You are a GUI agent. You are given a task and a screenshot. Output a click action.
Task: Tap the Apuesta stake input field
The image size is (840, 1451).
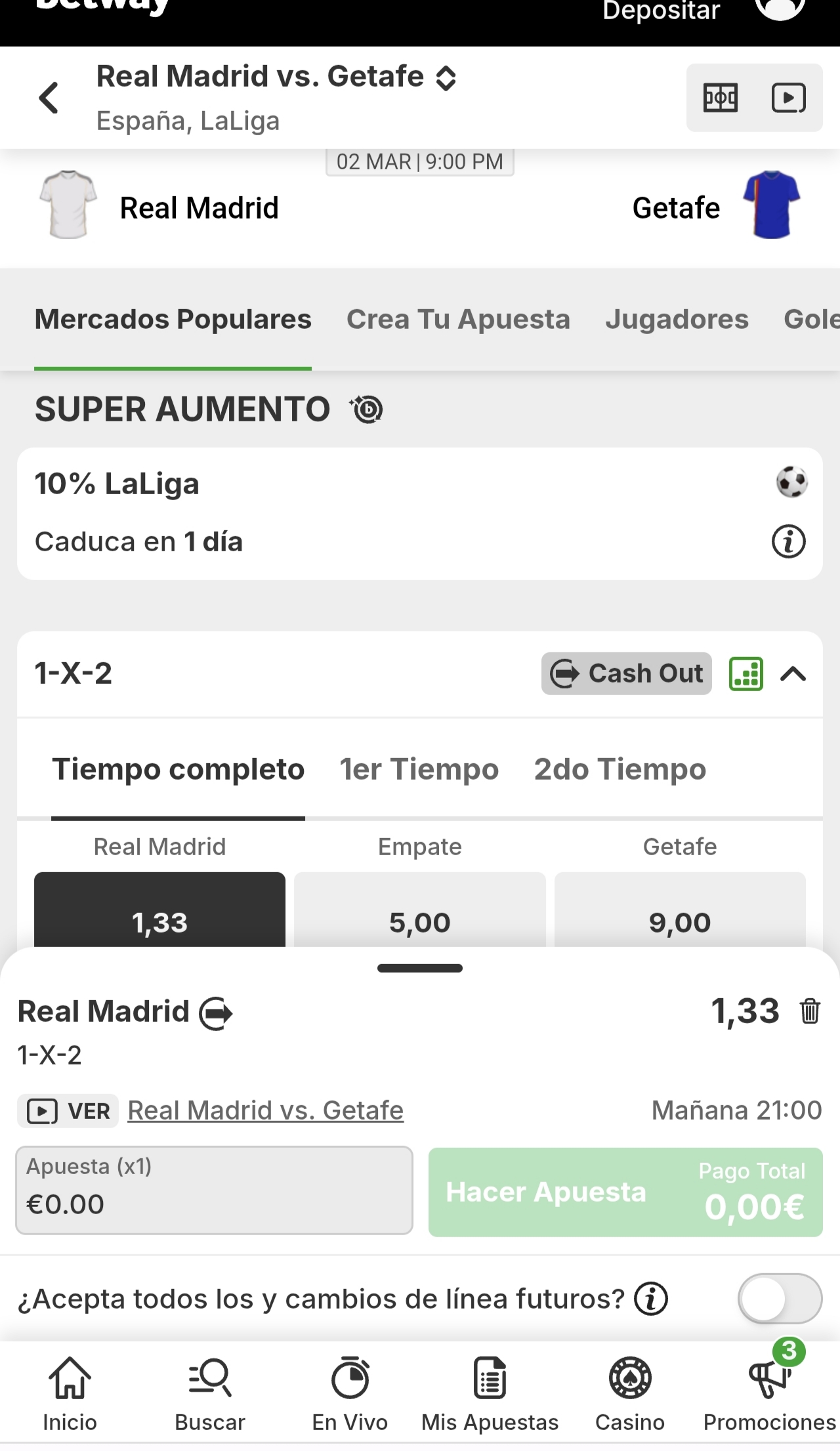point(214,1190)
